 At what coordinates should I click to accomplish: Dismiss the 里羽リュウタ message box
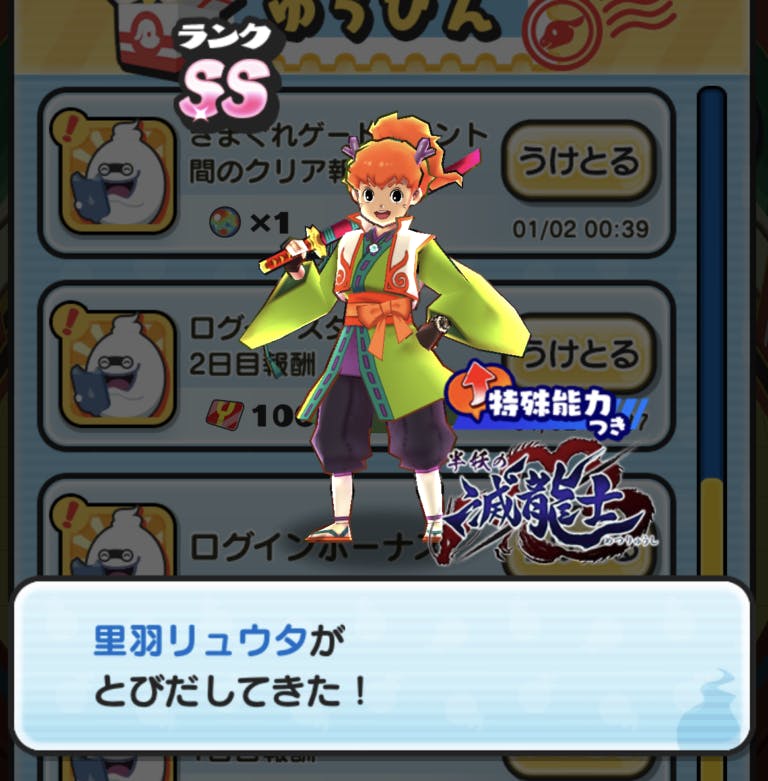[383, 664]
